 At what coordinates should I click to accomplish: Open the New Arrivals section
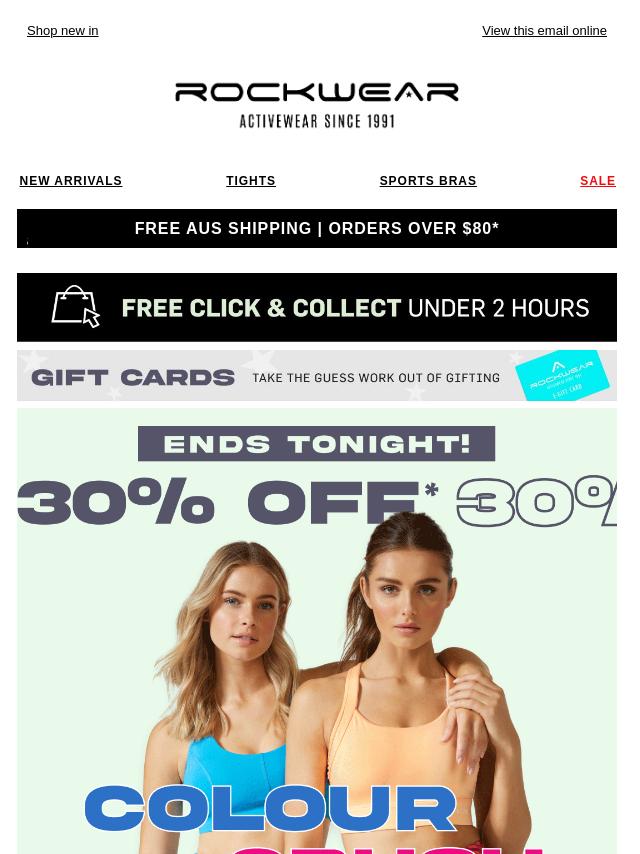(70, 181)
